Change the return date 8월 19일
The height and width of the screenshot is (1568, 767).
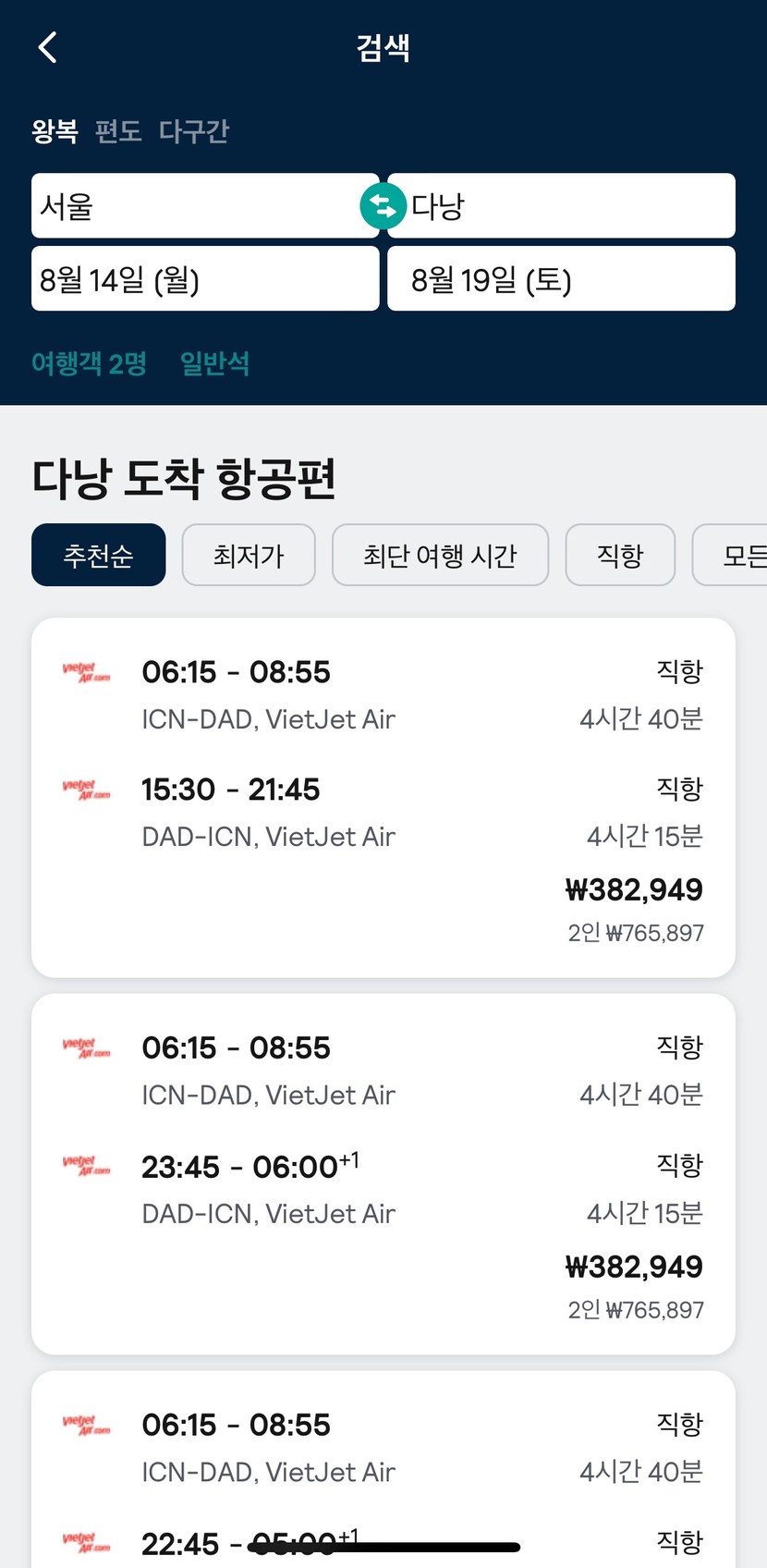561,278
